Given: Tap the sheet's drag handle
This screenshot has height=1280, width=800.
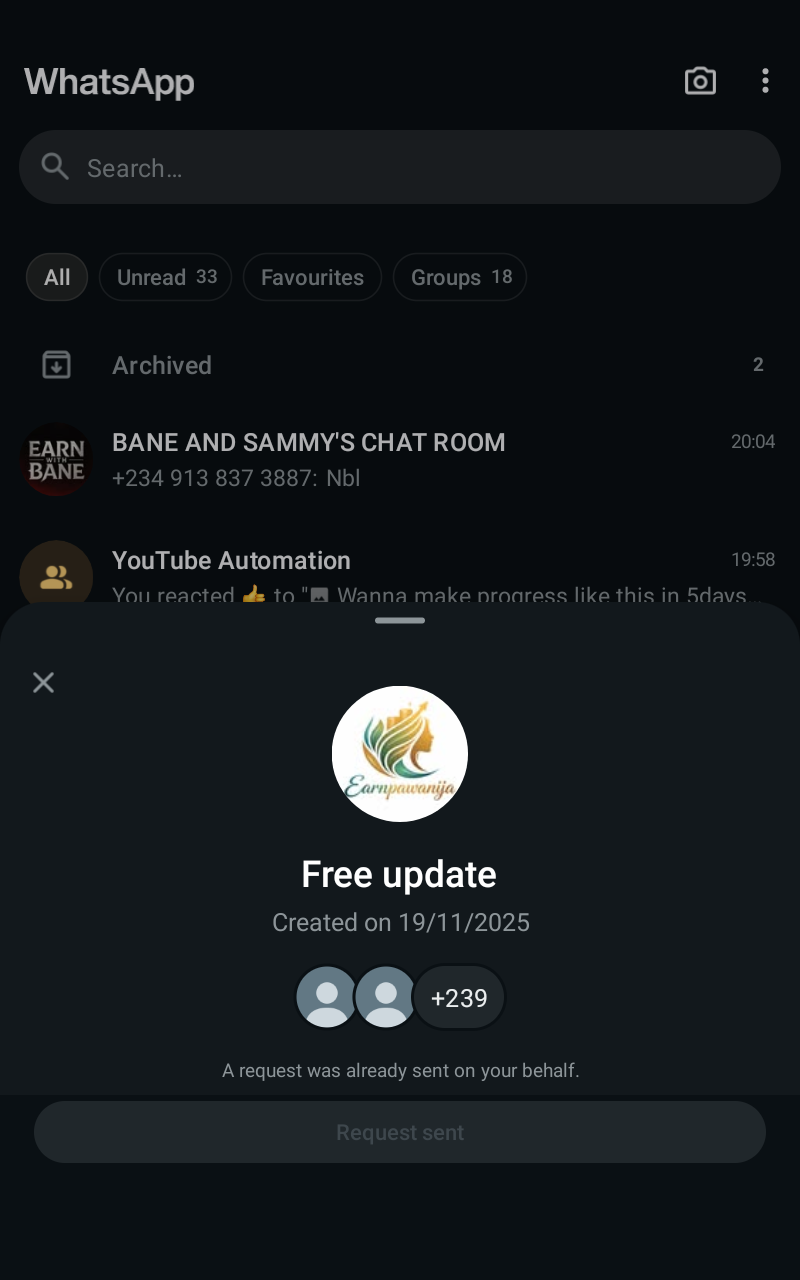Looking at the screenshot, I should point(400,621).
